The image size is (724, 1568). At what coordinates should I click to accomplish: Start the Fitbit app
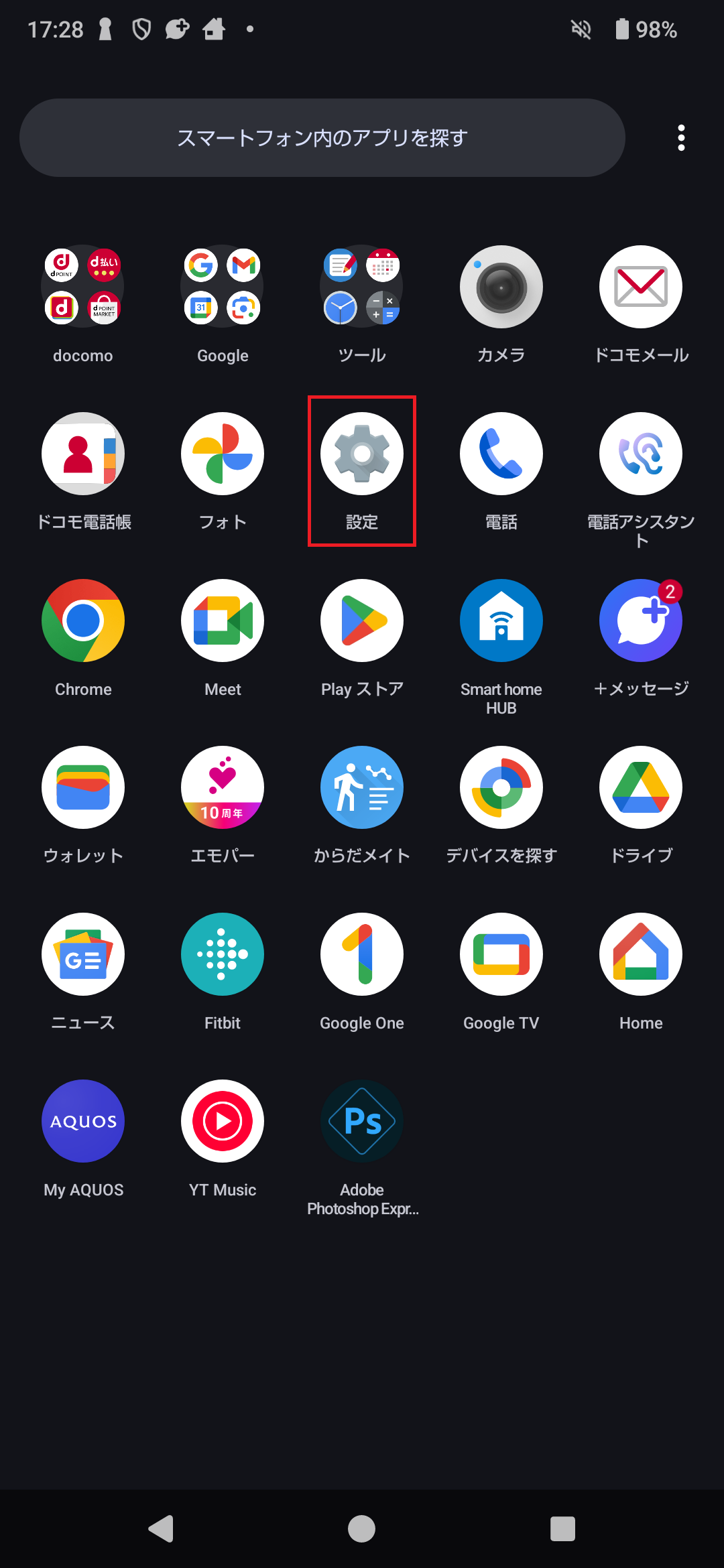point(222,954)
